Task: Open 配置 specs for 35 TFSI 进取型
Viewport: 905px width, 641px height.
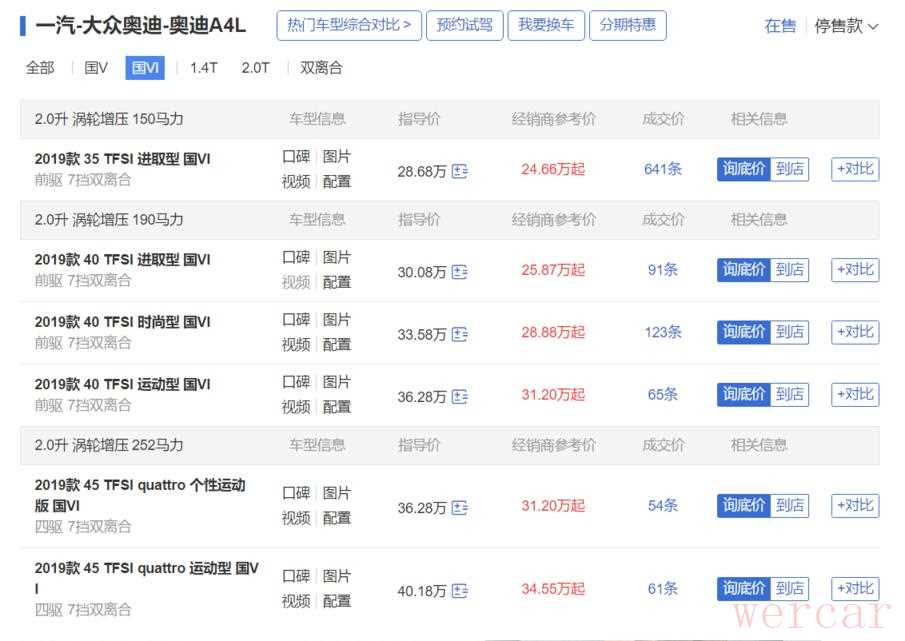Action: (337, 182)
